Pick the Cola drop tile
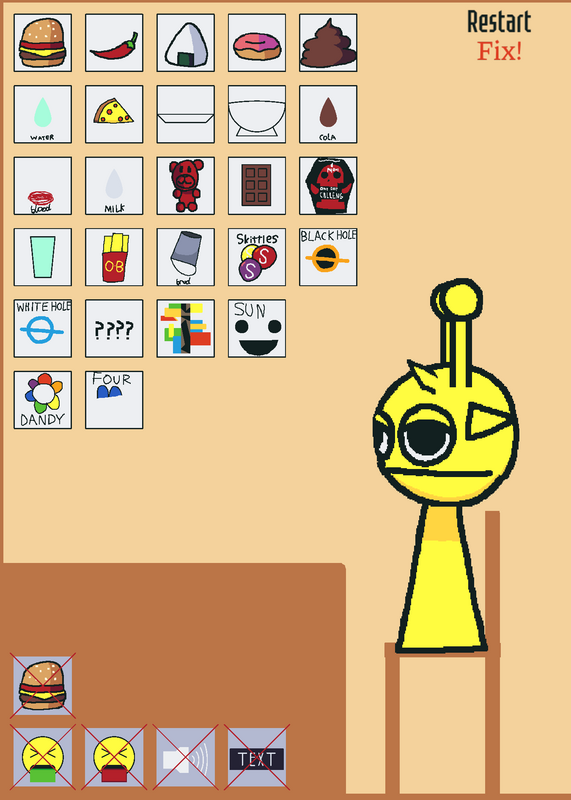Screen dimensions: 571x800 tap(328, 114)
